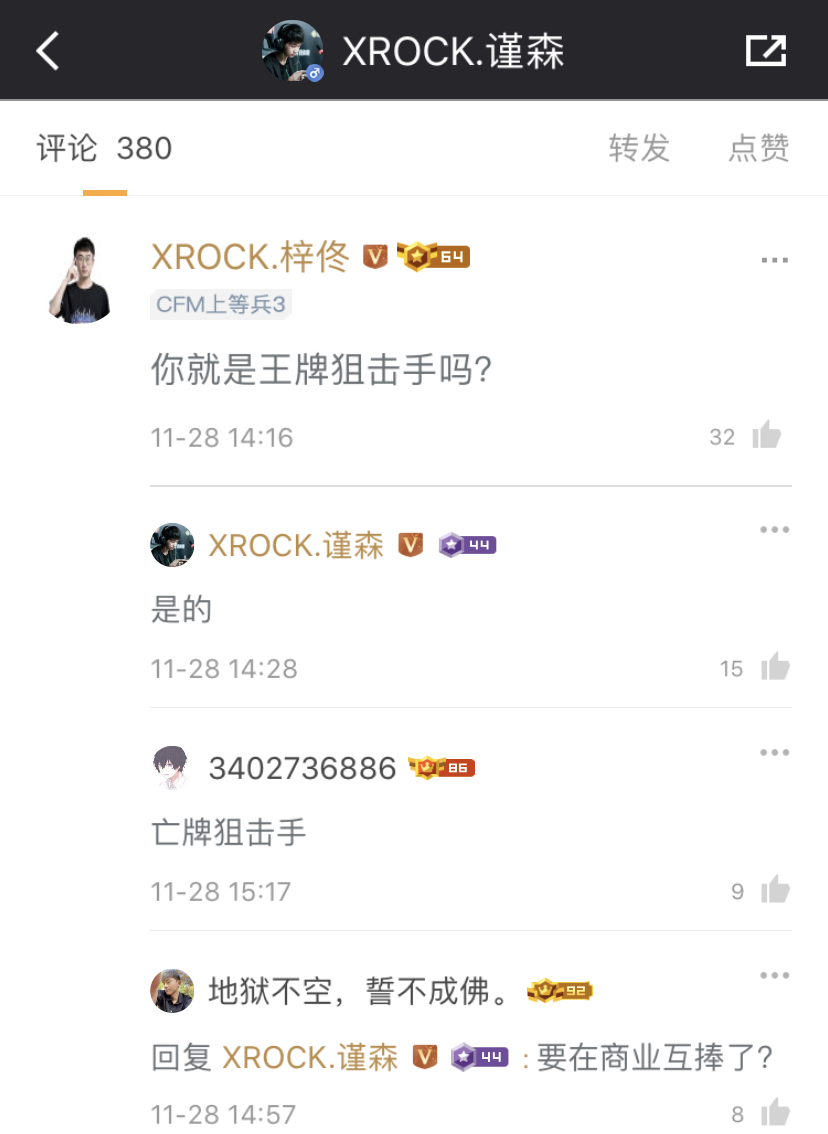Image resolution: width=828 pixels, height=1134 pixels.
Task: Open more options on the 是的 reply
Action: click(x=775, y=530)
